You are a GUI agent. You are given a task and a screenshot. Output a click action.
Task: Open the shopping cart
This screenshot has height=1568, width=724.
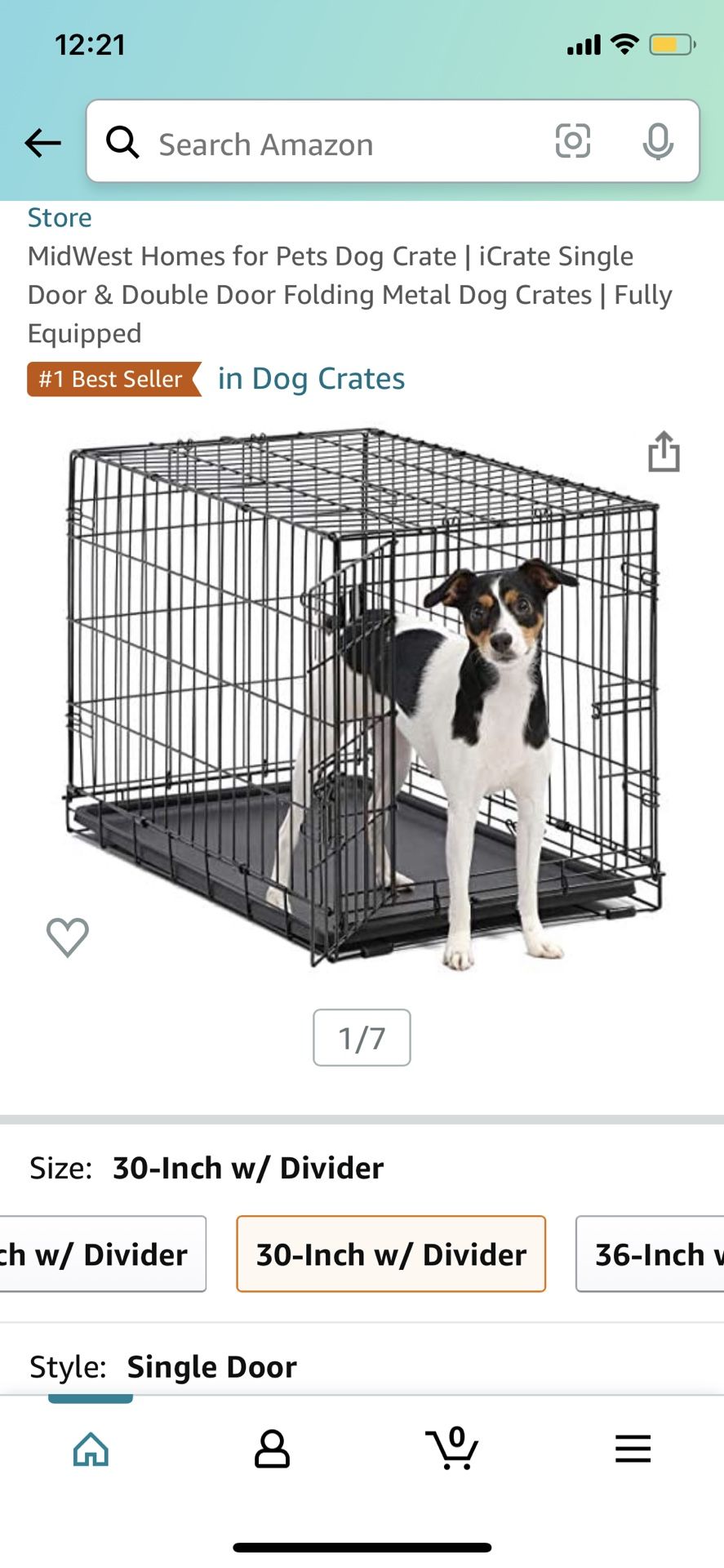(x=452, y=1450)
